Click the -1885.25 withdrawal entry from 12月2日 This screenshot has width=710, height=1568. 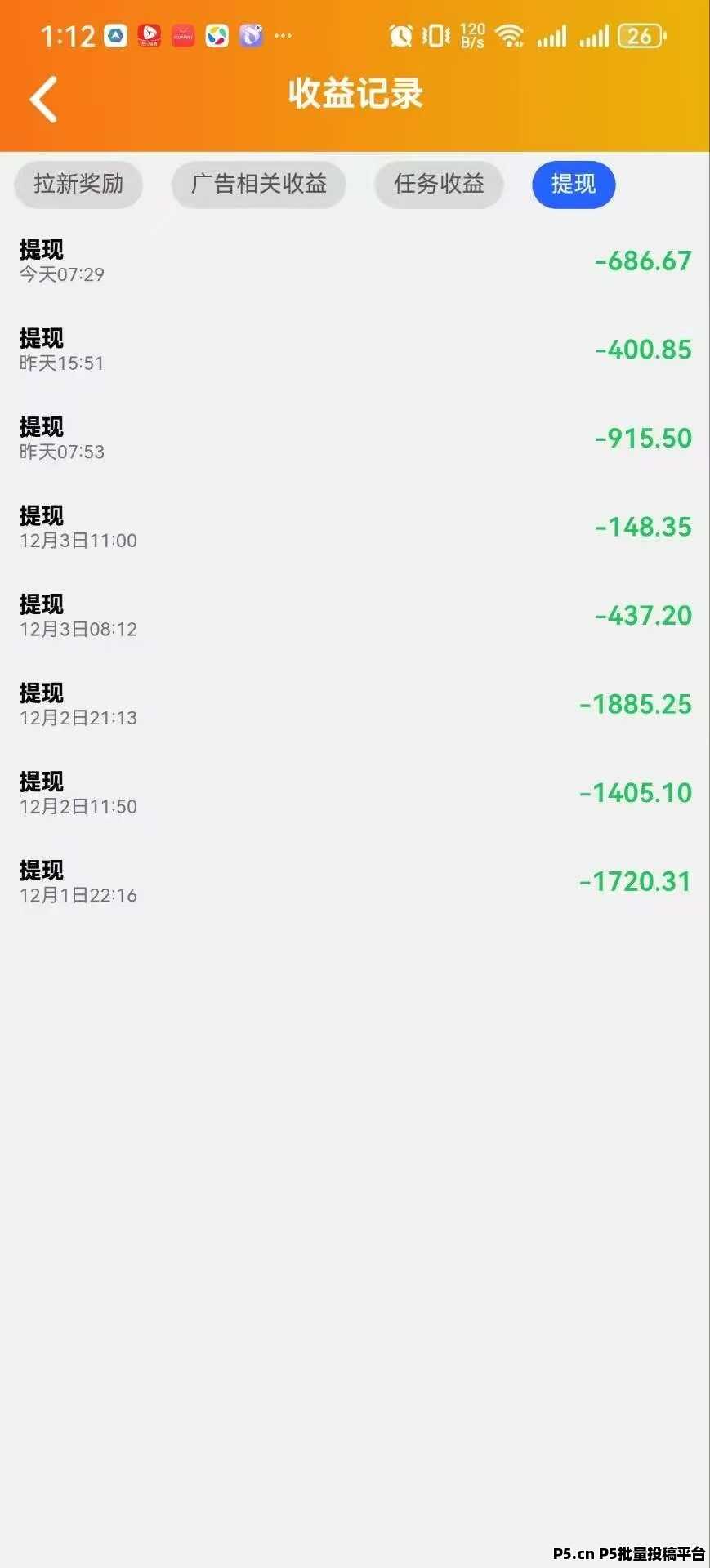pyautogui.click(x=355, y=704)
